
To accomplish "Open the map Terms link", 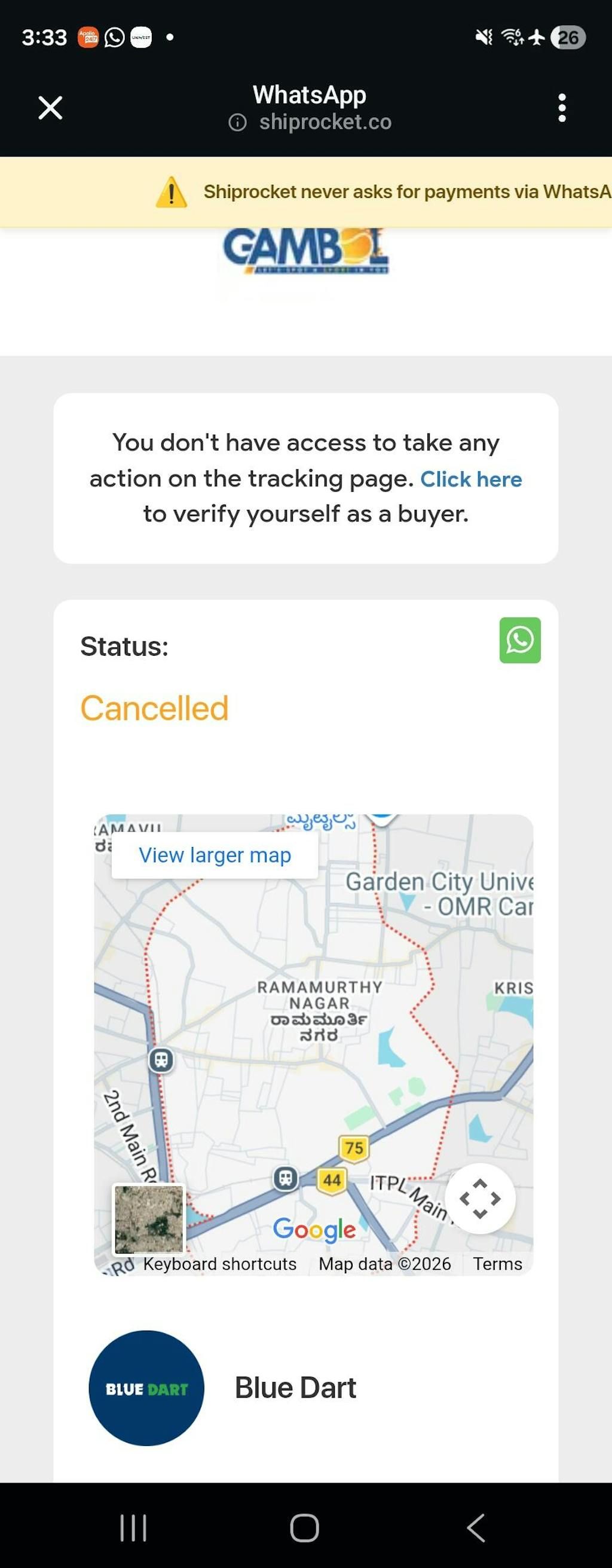I will [497, 1264].
